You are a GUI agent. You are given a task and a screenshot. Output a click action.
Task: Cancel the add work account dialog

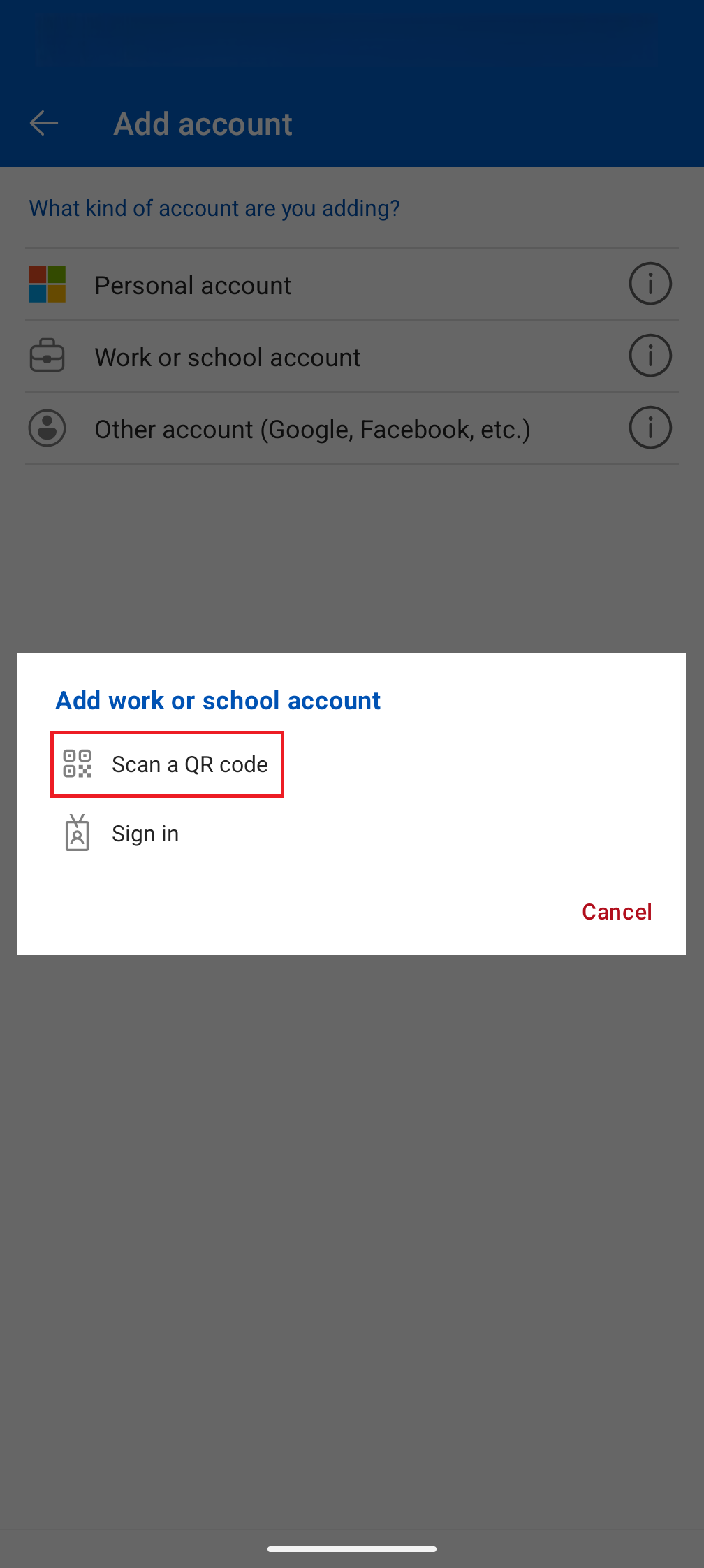[x=617, y=912]
